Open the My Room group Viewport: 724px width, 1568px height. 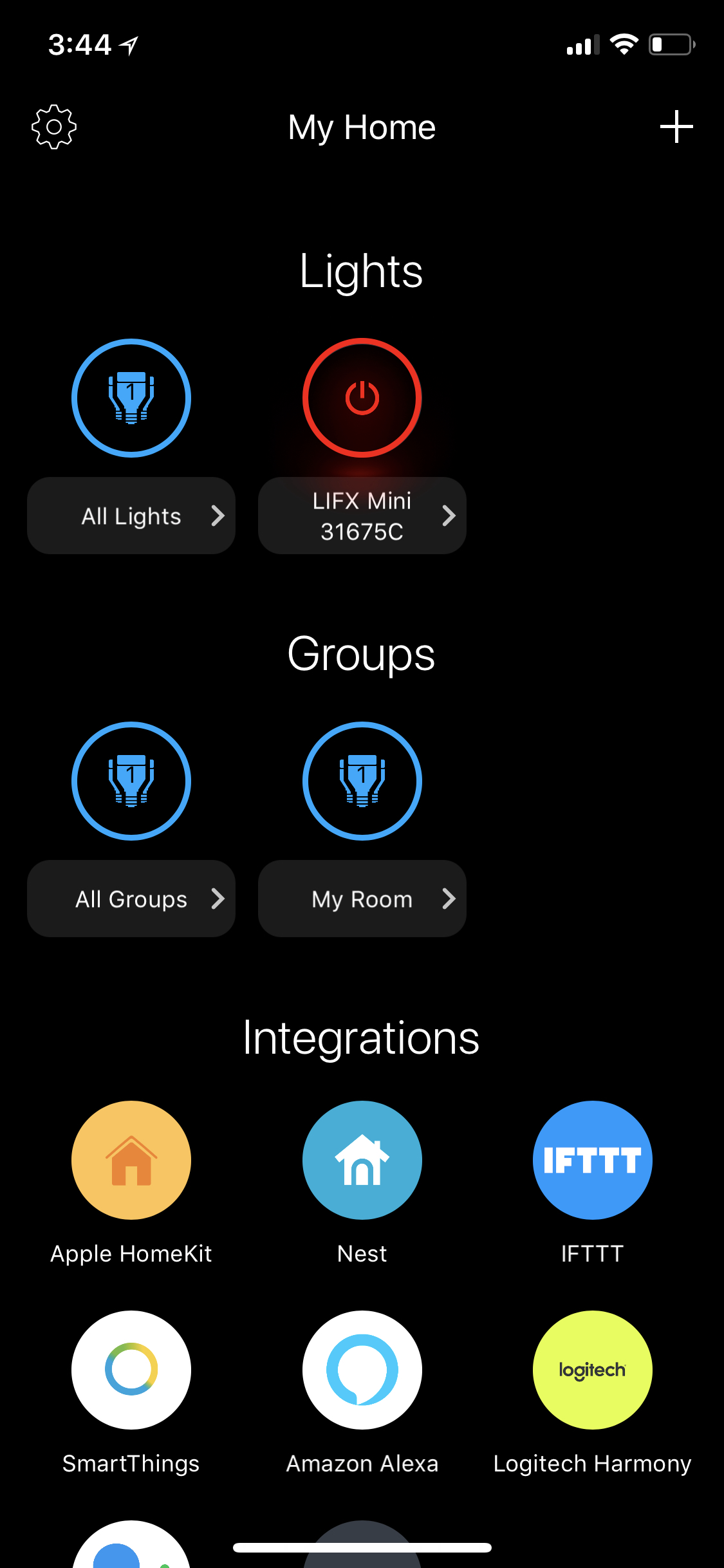click(362, 899)
